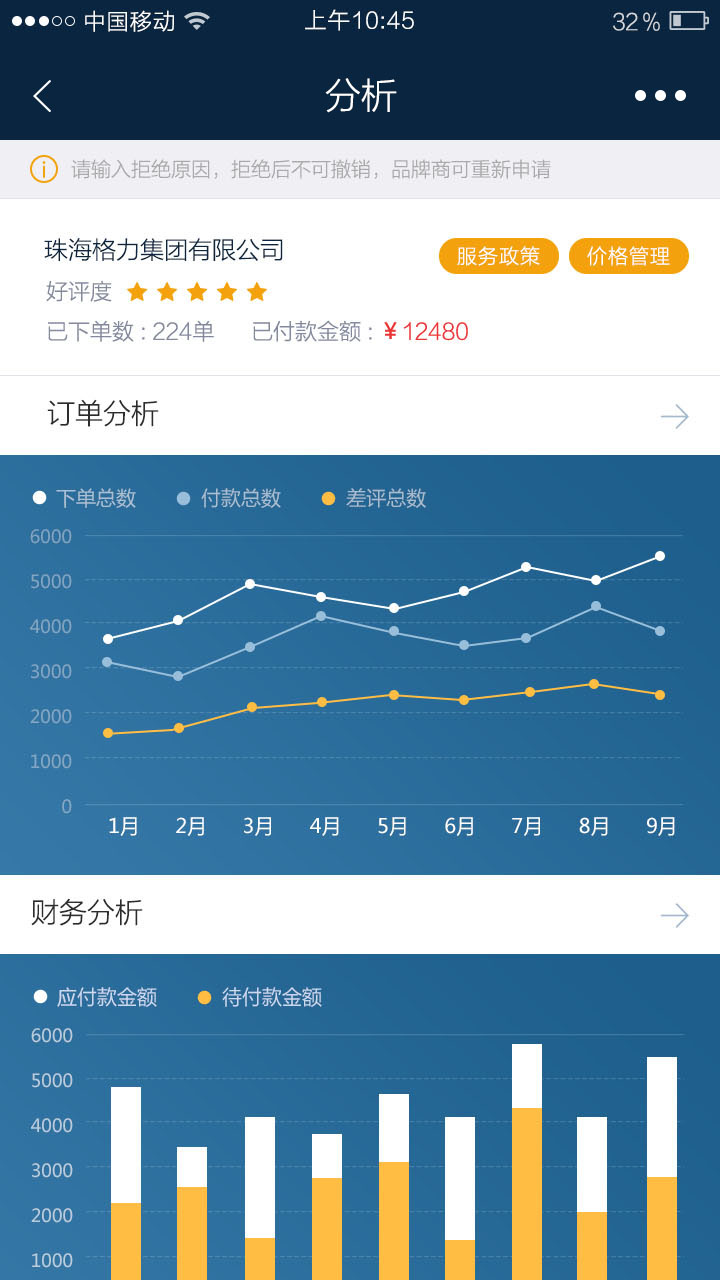Go back using the top-left arrow
The image size is (720, 1280).
[x=43, y=96]
